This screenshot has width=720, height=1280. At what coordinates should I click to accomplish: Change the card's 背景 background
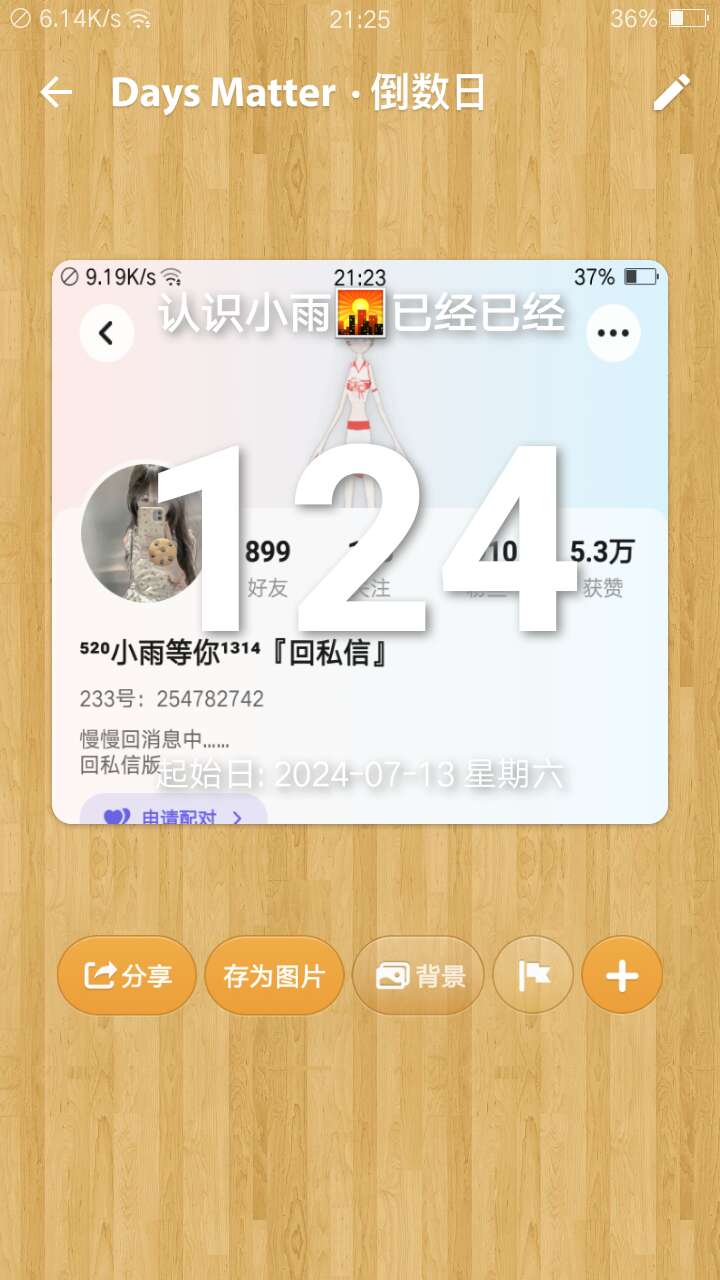419,975
